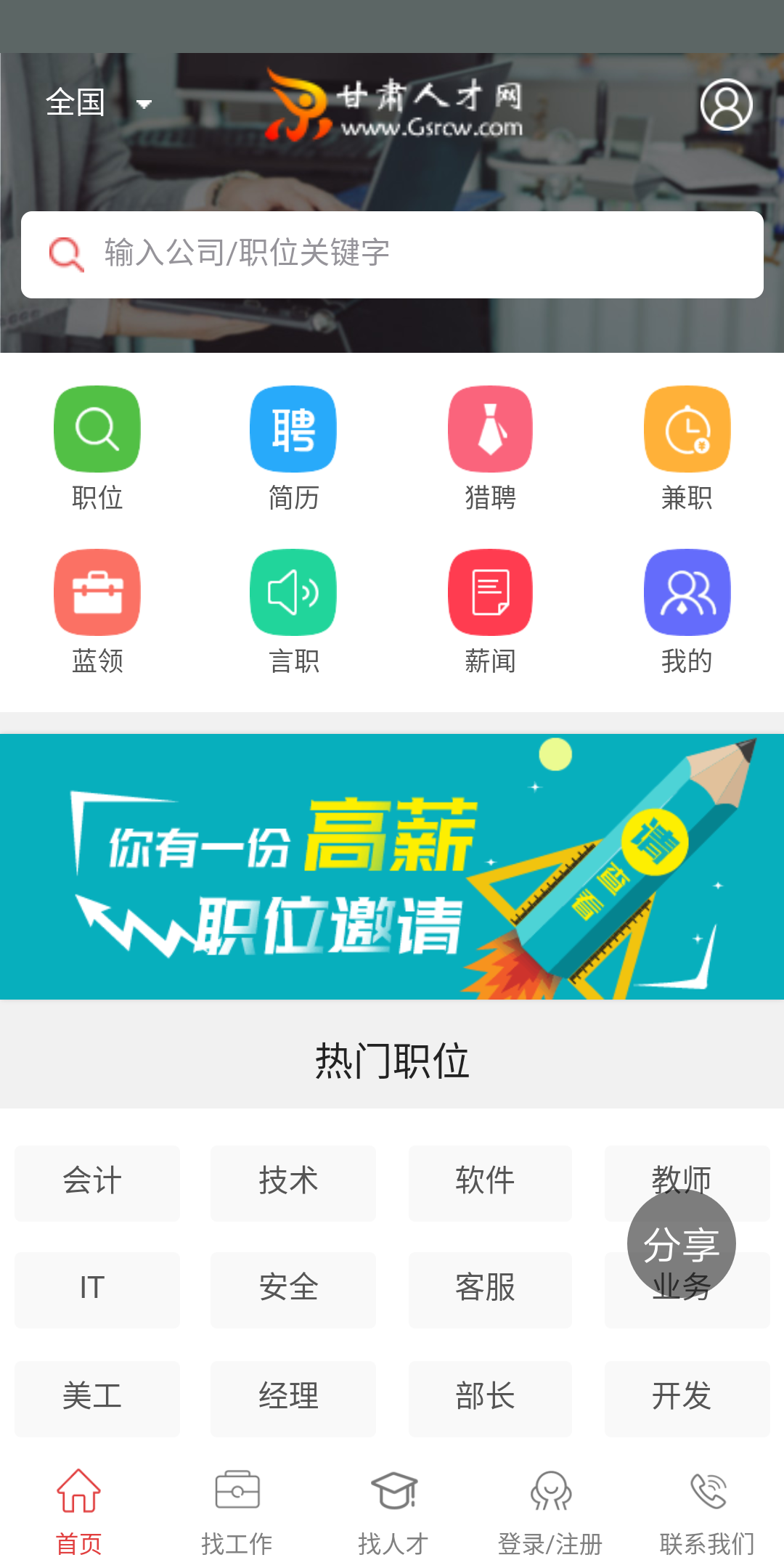
Task: Tap the 我的 personal center icon
Action: click(x=686, y=591)
